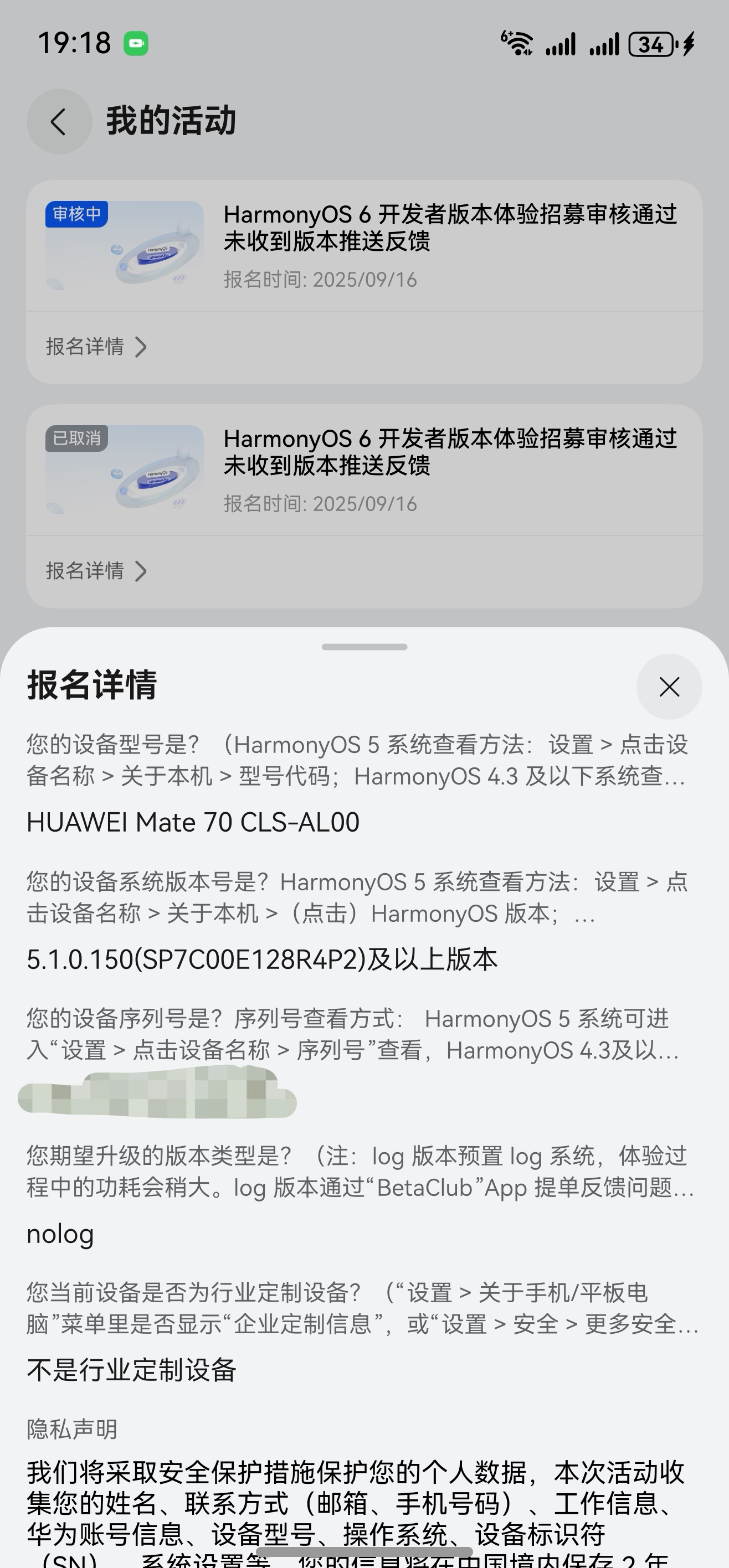Image resolution: width=729 pixels, height=1568 pixels.
Task: Close the 报名详情 bottom sheet
Action: point(669,687)
